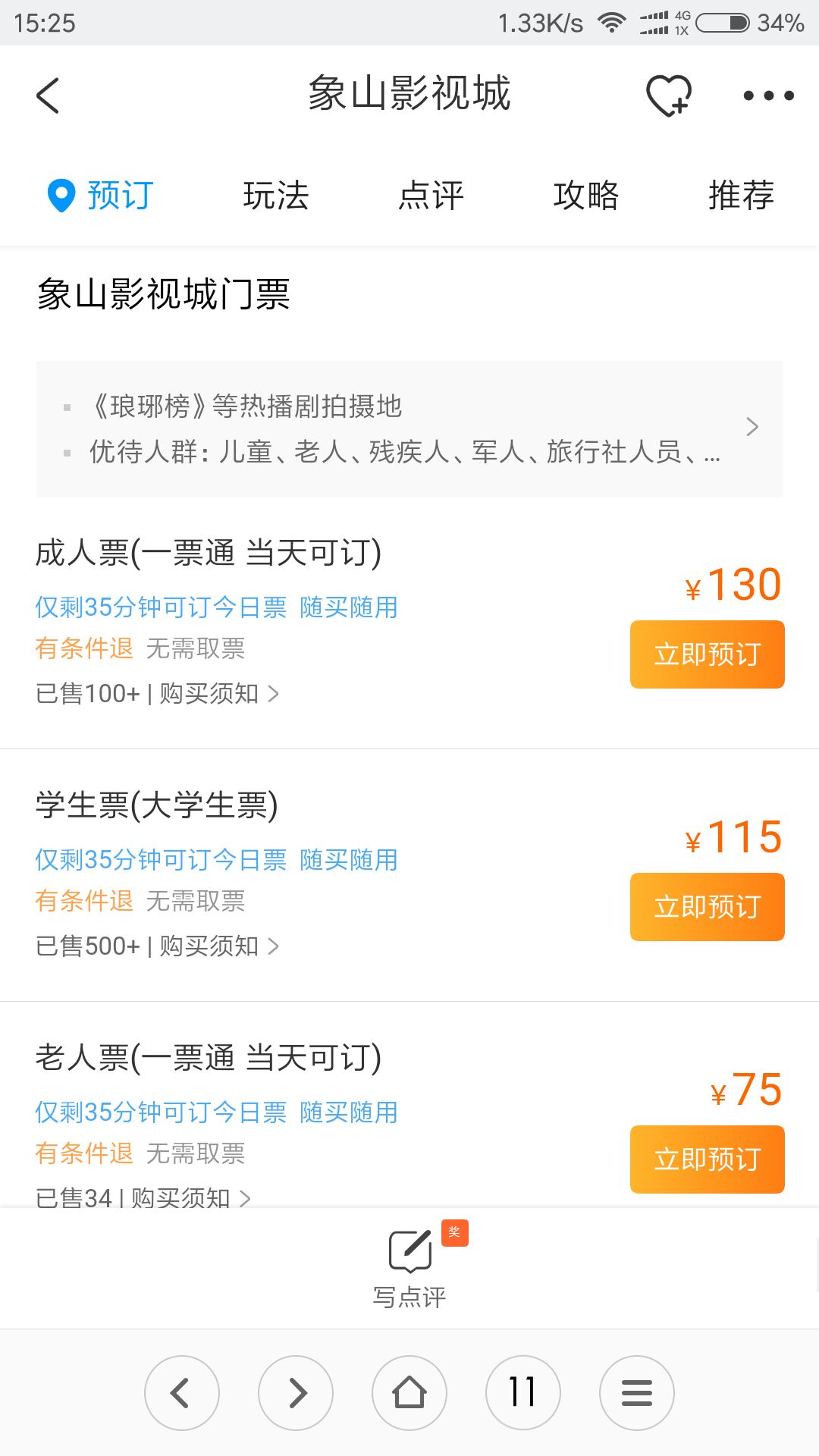The height and width of the screenshot is (1456, 819).
Task: Add 象山影视城 to favorites
Action: 668,96
